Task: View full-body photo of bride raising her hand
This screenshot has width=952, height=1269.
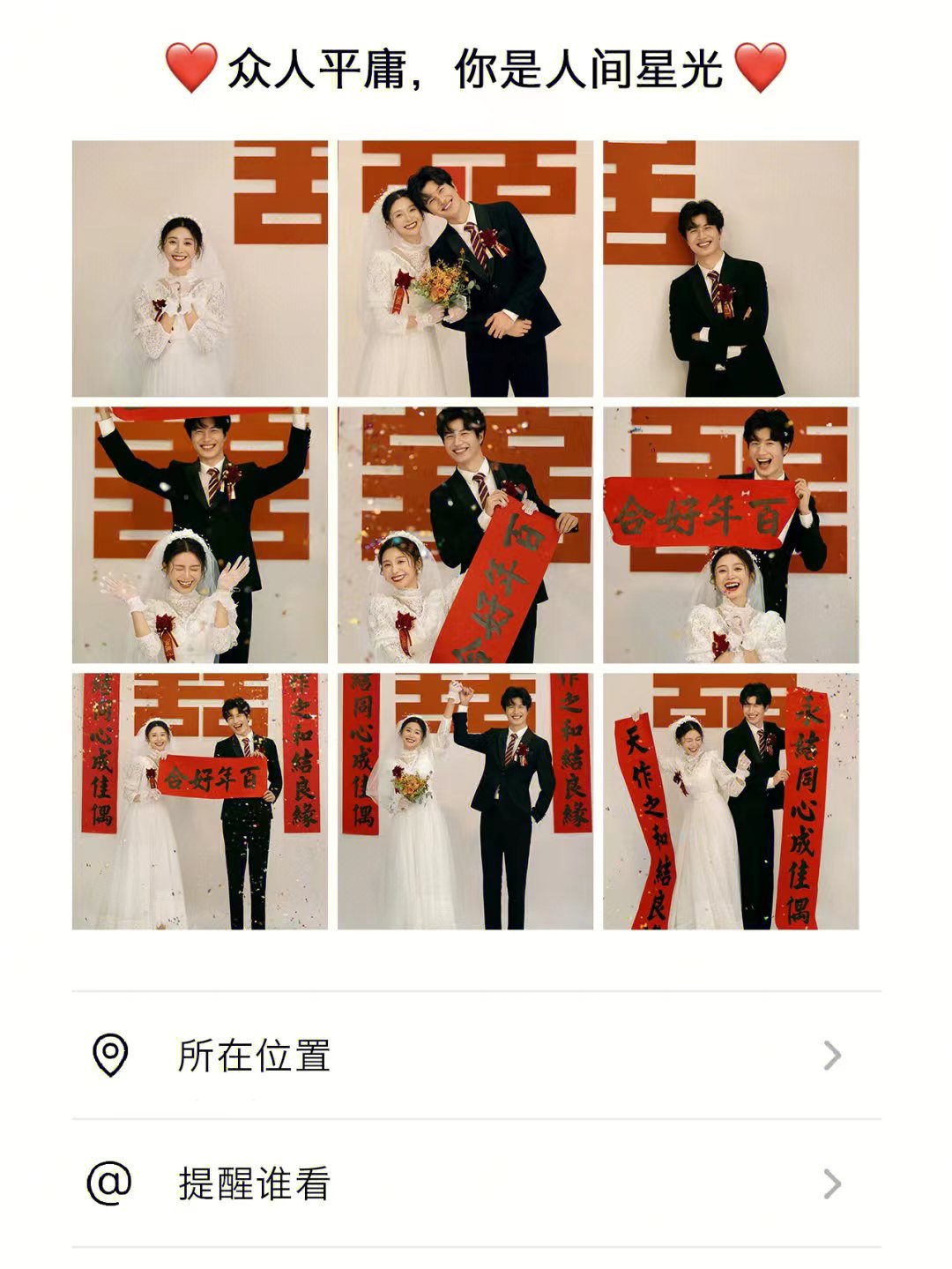Action: click(x=465, y=801)
